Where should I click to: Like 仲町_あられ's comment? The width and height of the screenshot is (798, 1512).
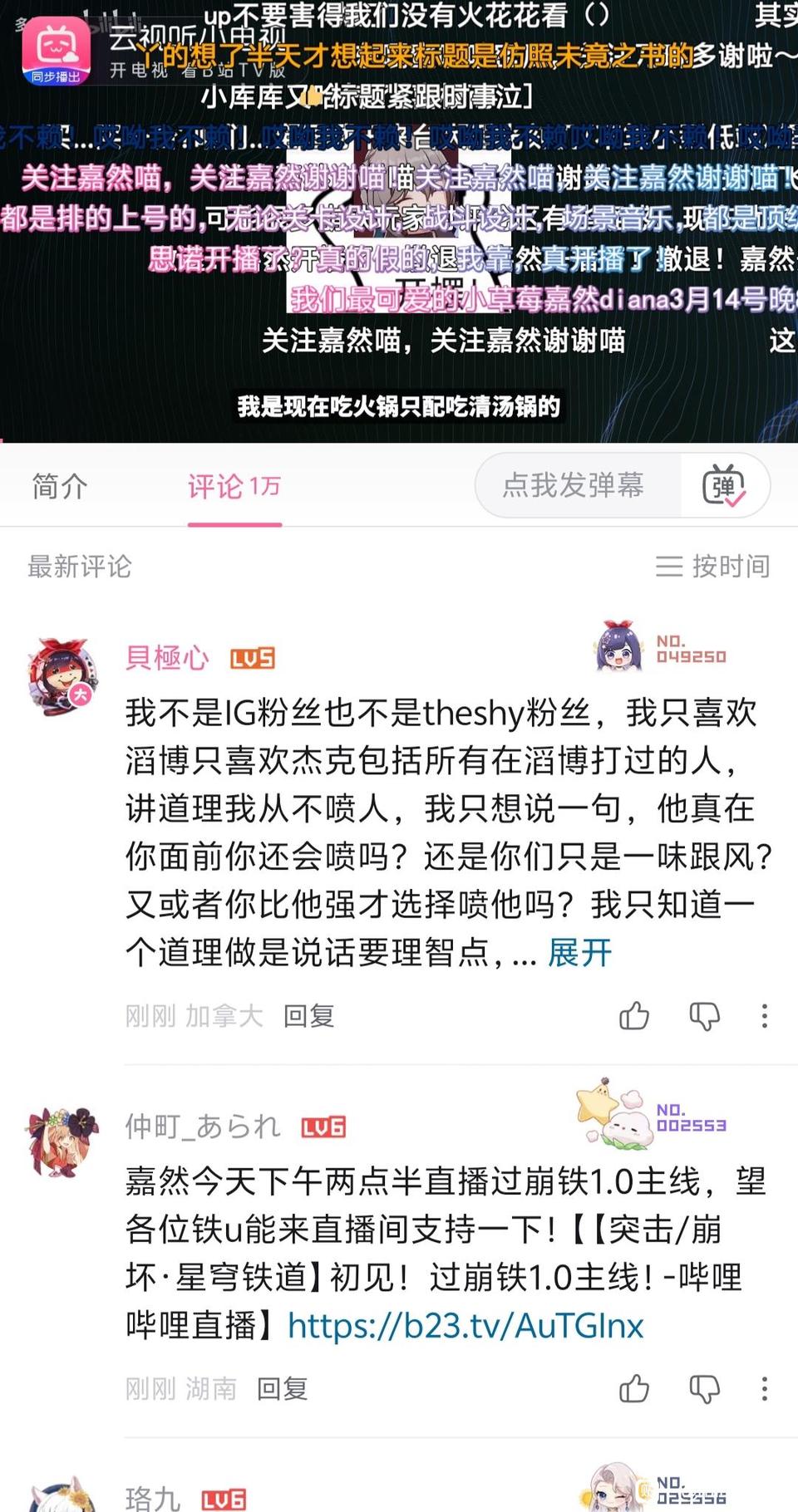tap(634, 1388)
